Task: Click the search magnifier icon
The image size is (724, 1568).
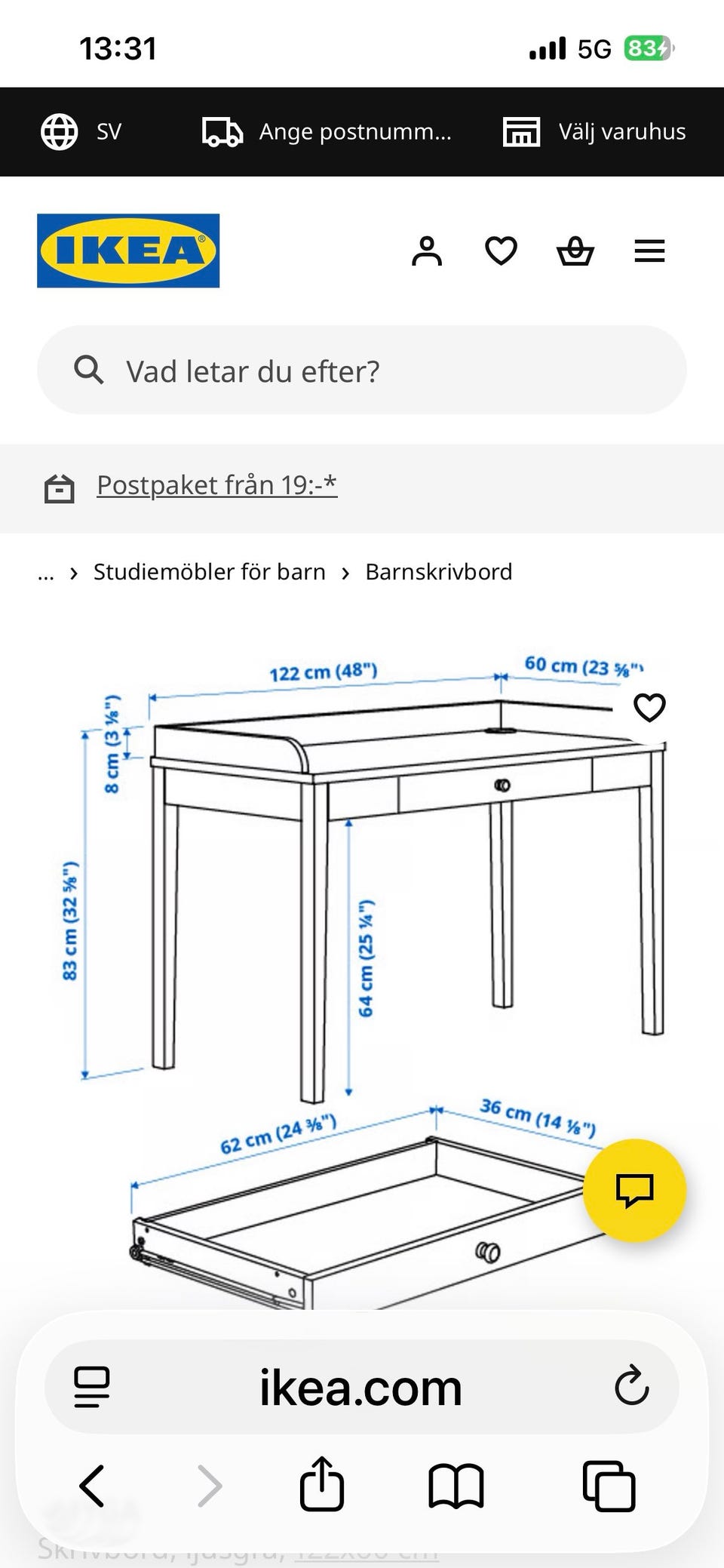Action: (x=88, y=370)
